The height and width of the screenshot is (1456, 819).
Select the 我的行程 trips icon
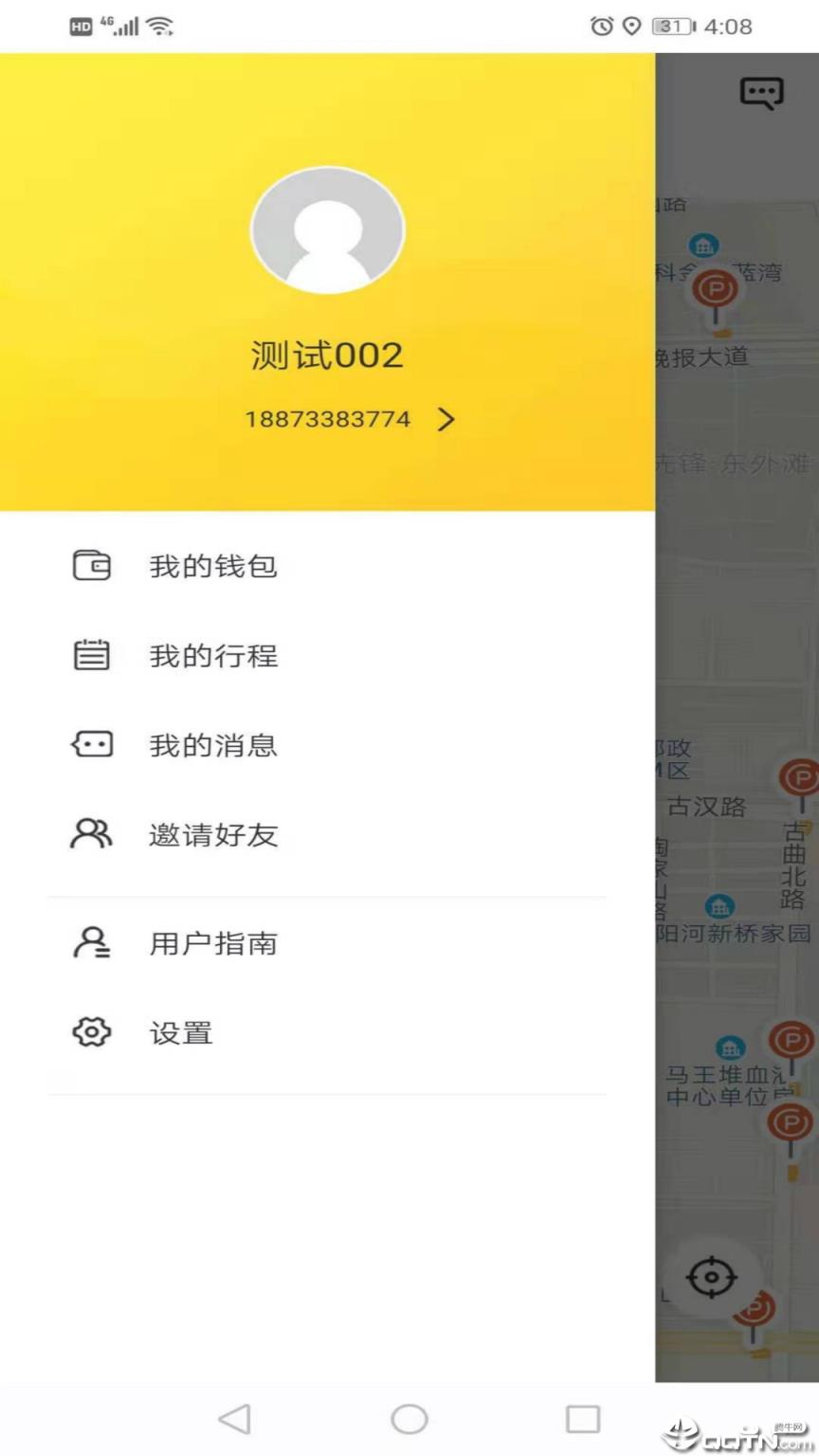click(91, 655)
